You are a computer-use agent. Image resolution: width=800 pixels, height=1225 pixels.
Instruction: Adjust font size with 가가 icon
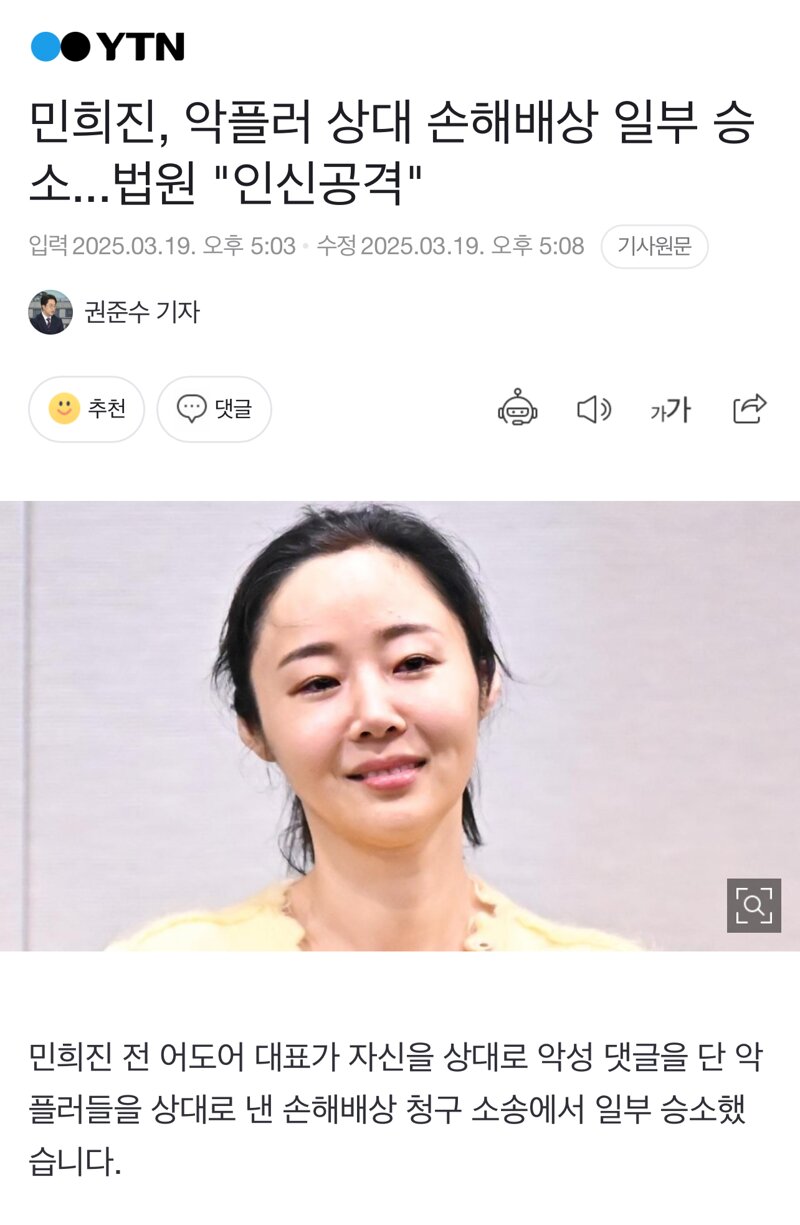(670, 409)
